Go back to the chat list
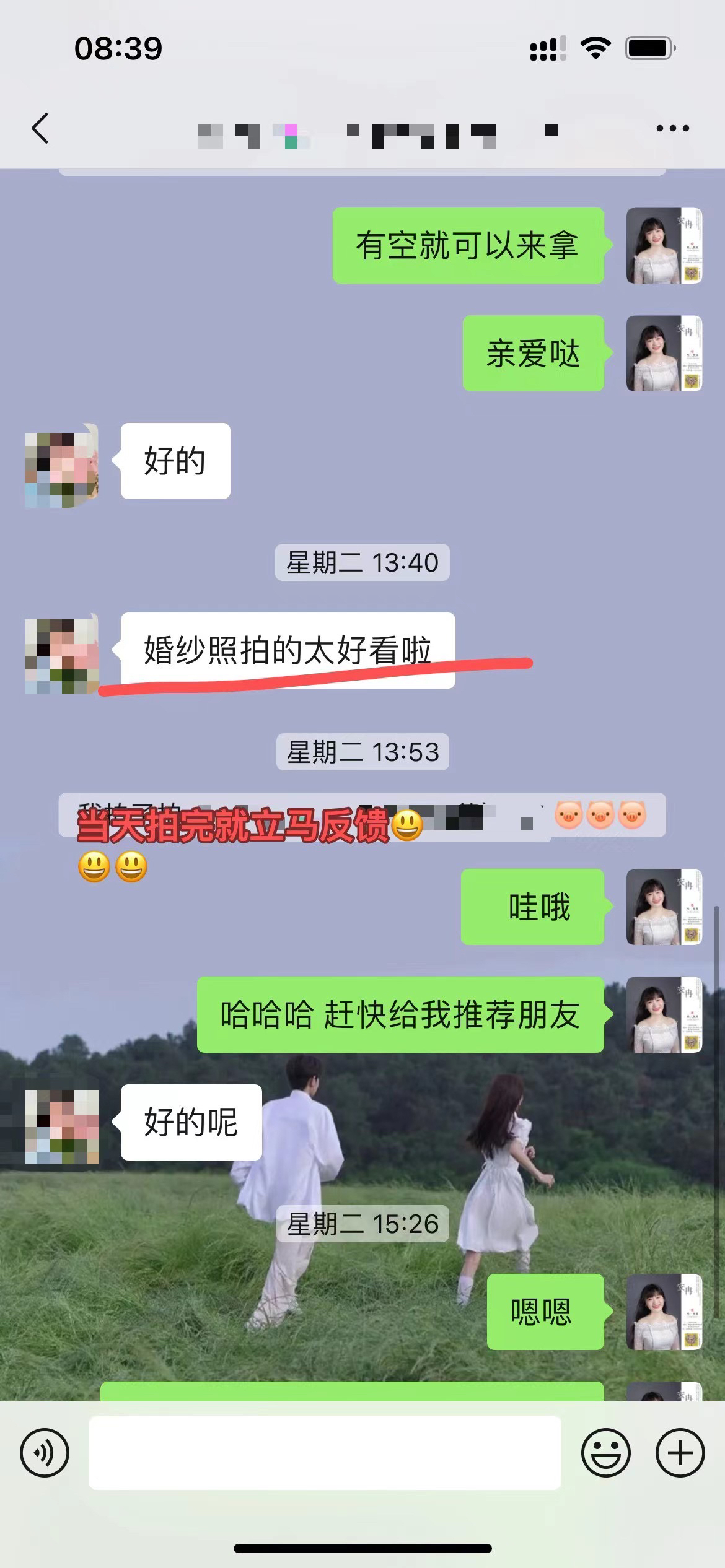Viewport: 725px width, 1568px height. click(40, 128)
